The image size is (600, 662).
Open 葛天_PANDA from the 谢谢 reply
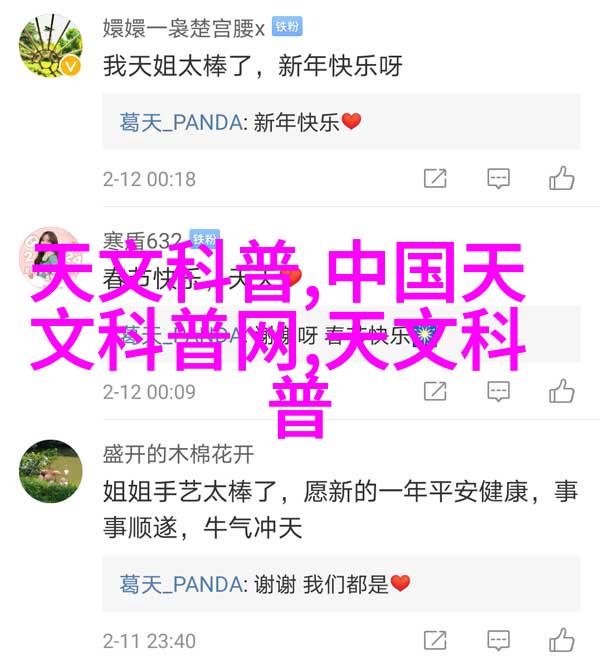181,583
